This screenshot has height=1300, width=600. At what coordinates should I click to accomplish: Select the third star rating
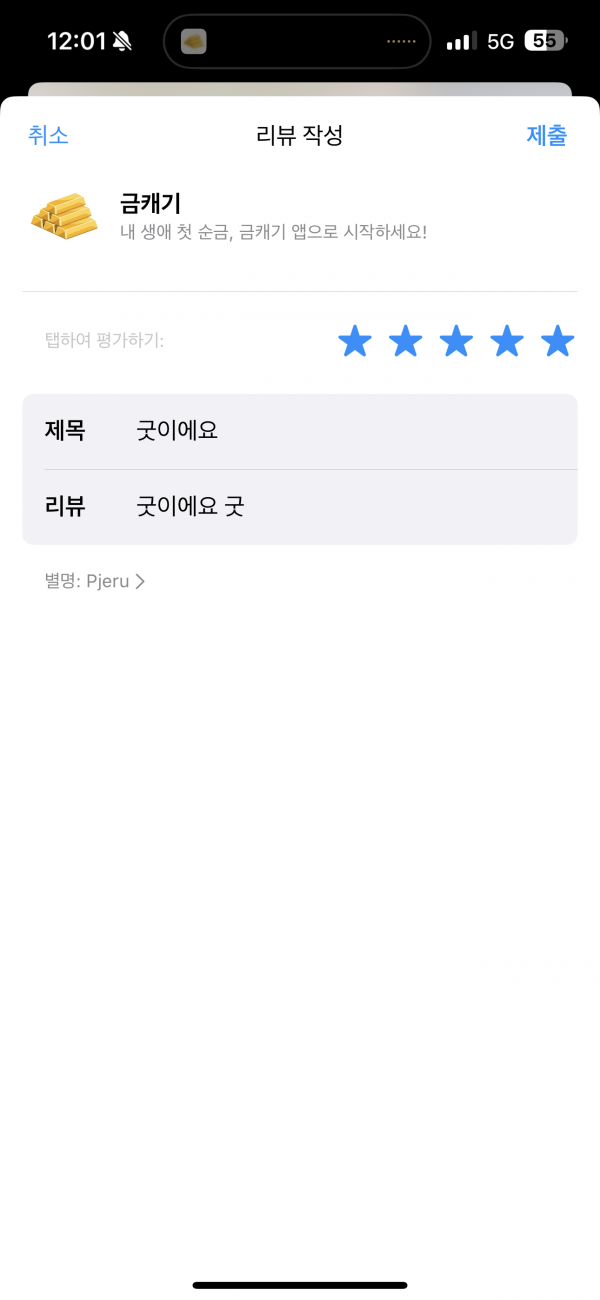[456, 341]
